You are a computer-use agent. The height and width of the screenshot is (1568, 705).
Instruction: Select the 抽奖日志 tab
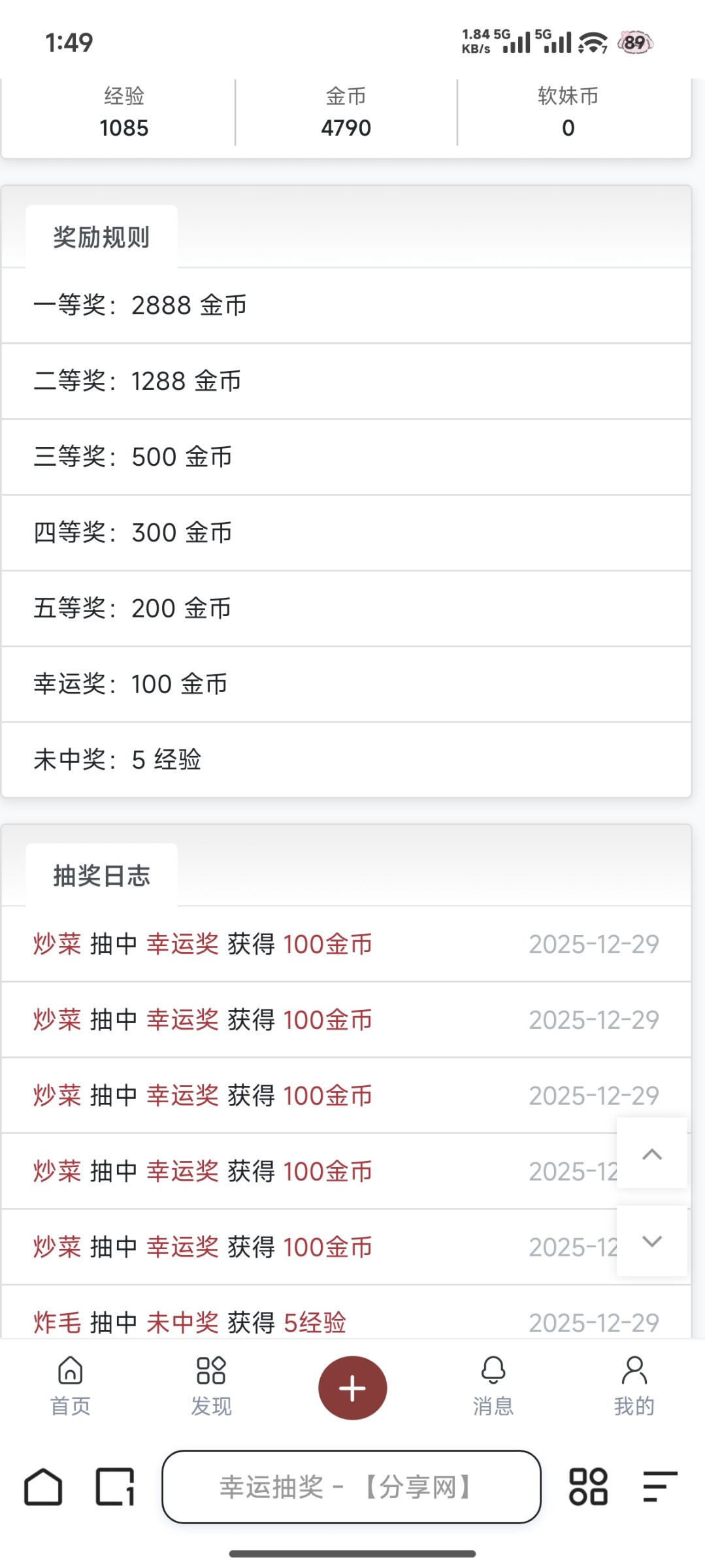click(x=101, y=875)
